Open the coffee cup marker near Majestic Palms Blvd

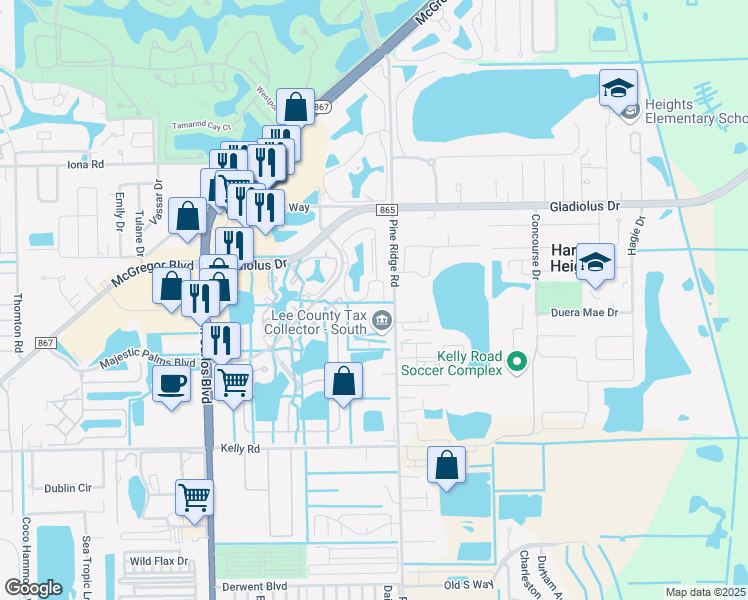click(172, 383)
